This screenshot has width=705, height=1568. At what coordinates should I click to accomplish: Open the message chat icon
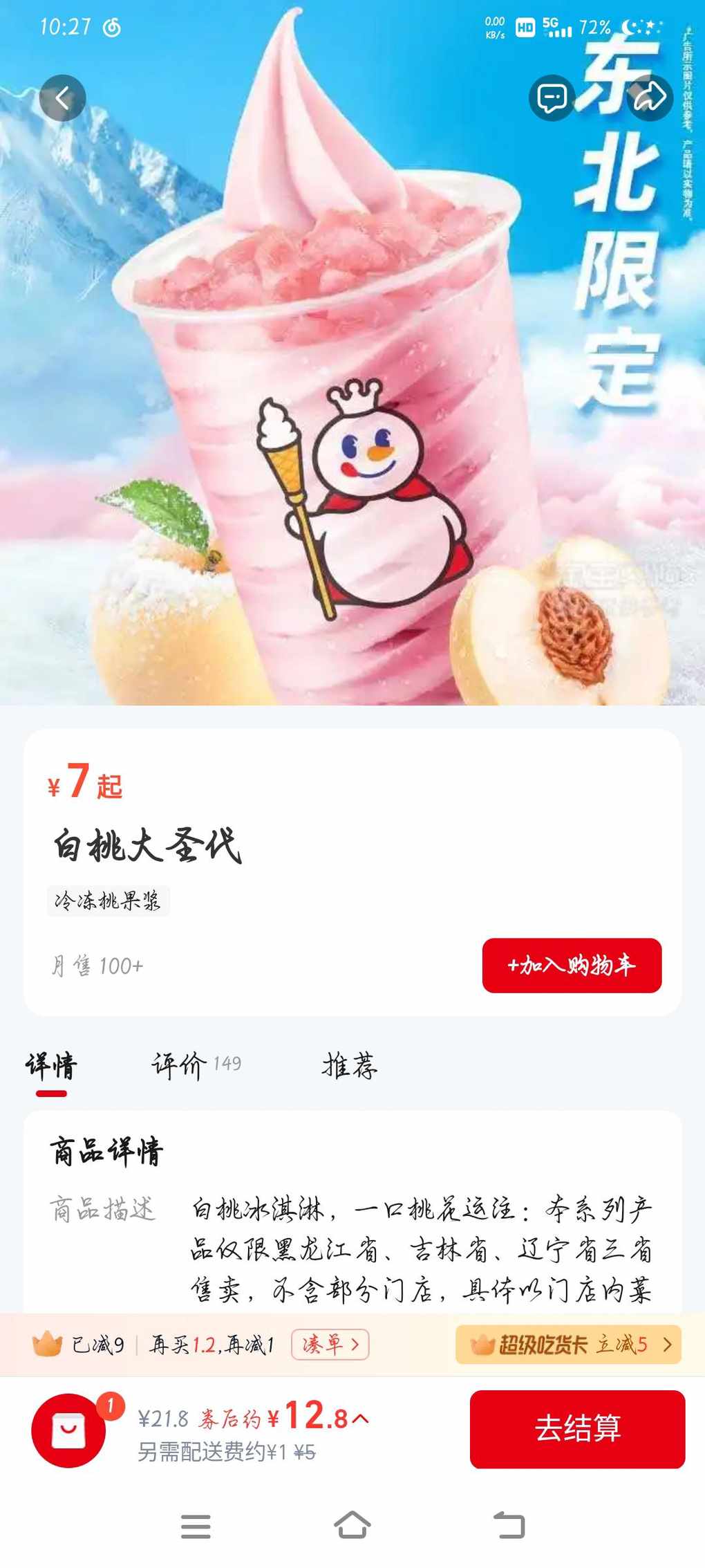click(552, 98)
